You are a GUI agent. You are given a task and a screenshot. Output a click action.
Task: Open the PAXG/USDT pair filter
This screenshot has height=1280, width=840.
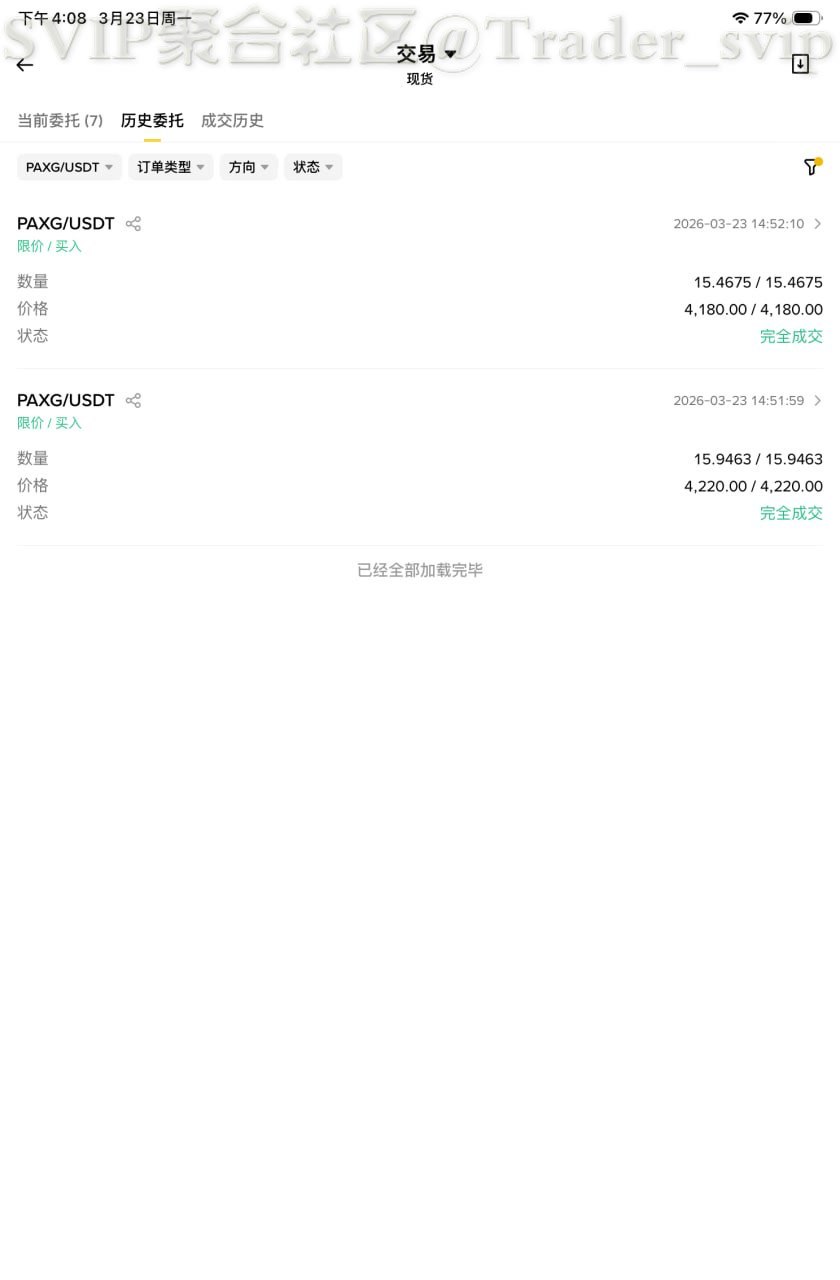click(x=69, y=167)
